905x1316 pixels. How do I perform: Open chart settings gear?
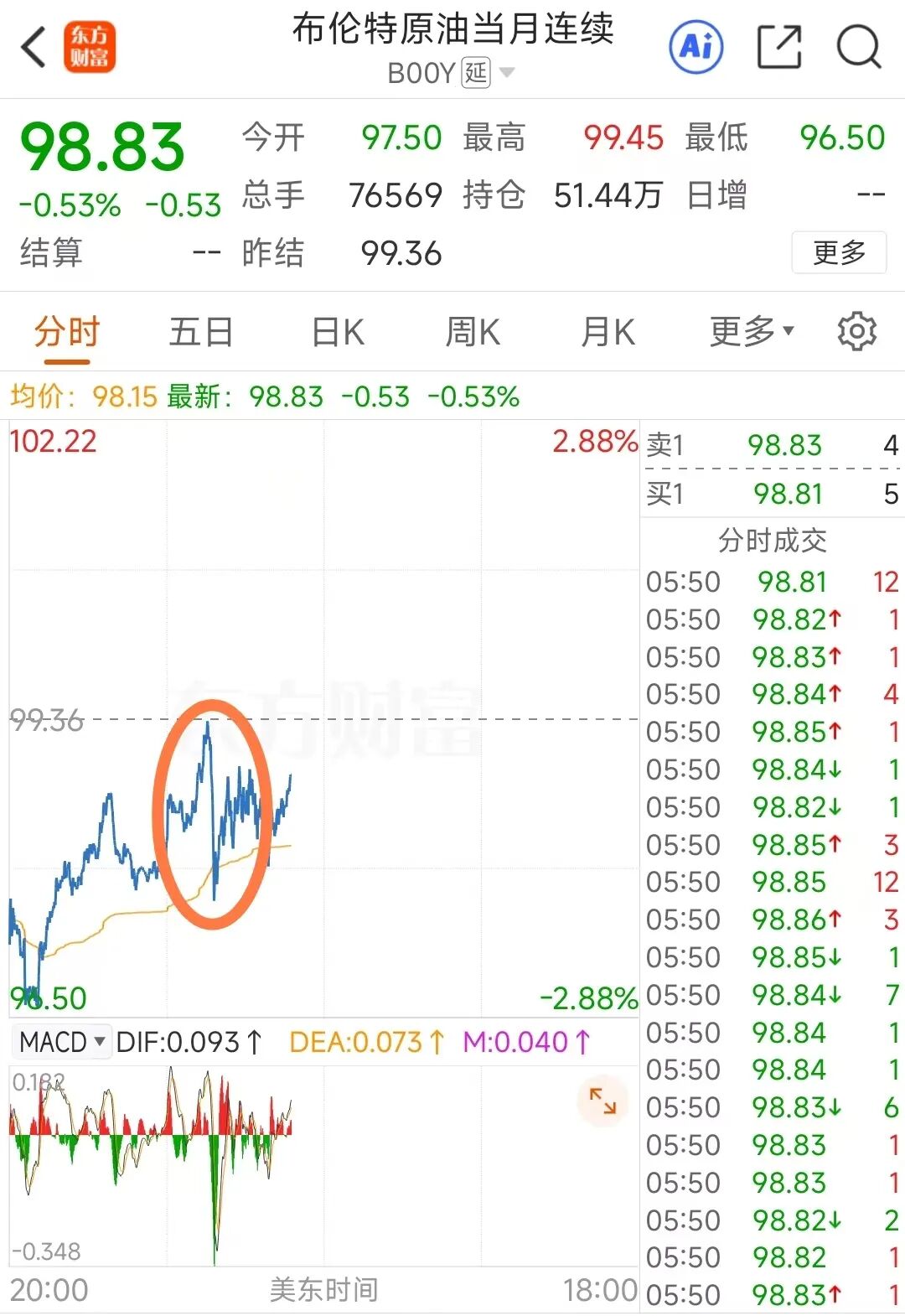pos(856,332)
